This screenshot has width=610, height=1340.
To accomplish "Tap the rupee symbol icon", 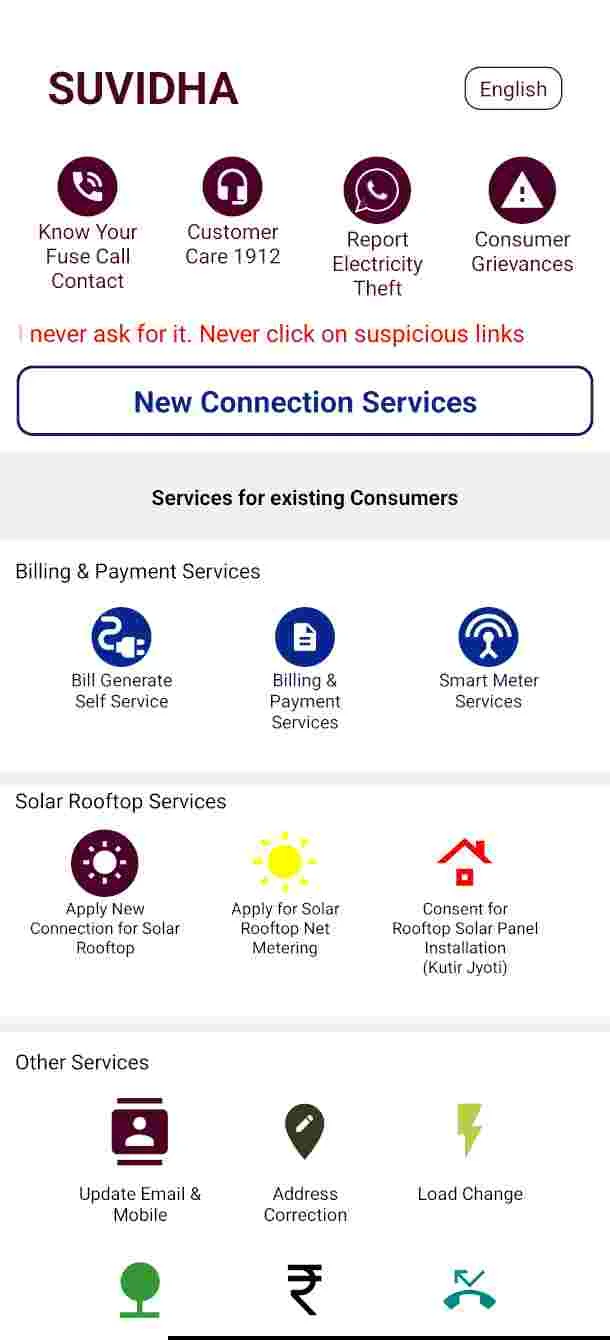I will [305, 1289].
